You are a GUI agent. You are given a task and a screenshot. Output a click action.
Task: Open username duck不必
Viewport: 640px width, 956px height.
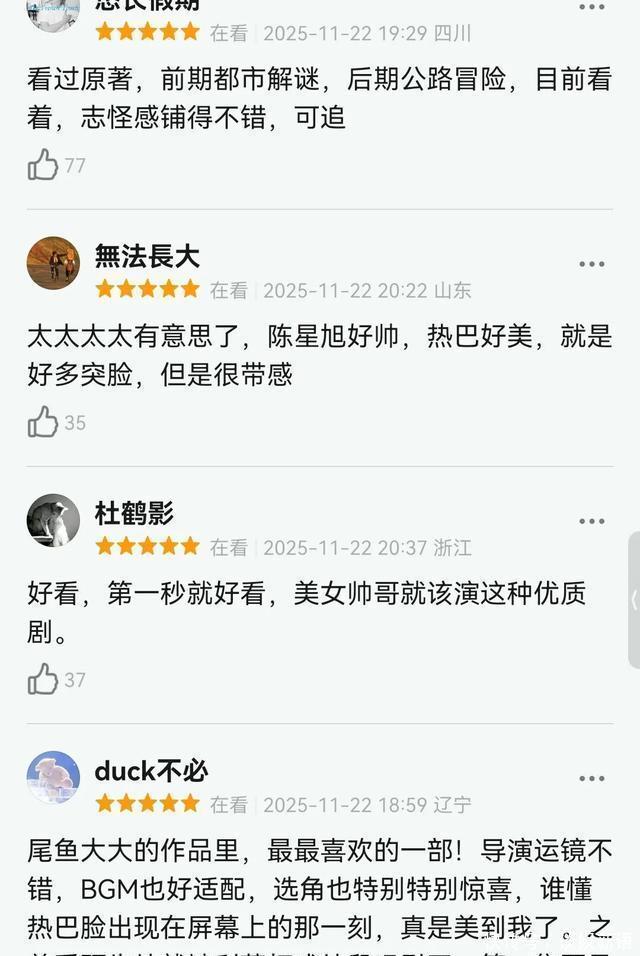151,771
